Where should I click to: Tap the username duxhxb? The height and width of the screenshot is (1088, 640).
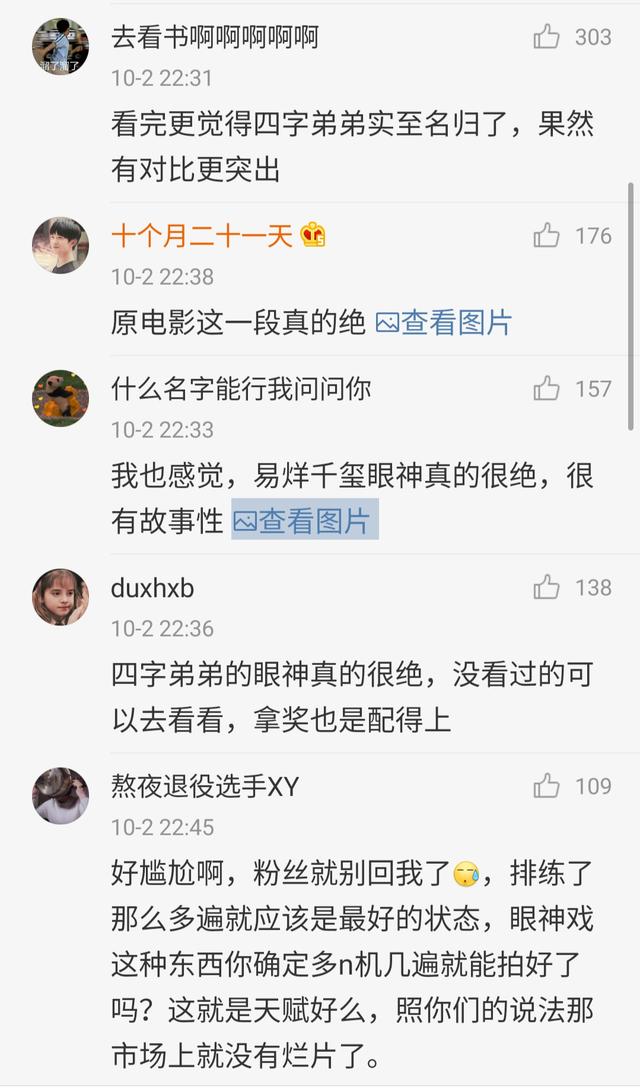tap(152, 588)
